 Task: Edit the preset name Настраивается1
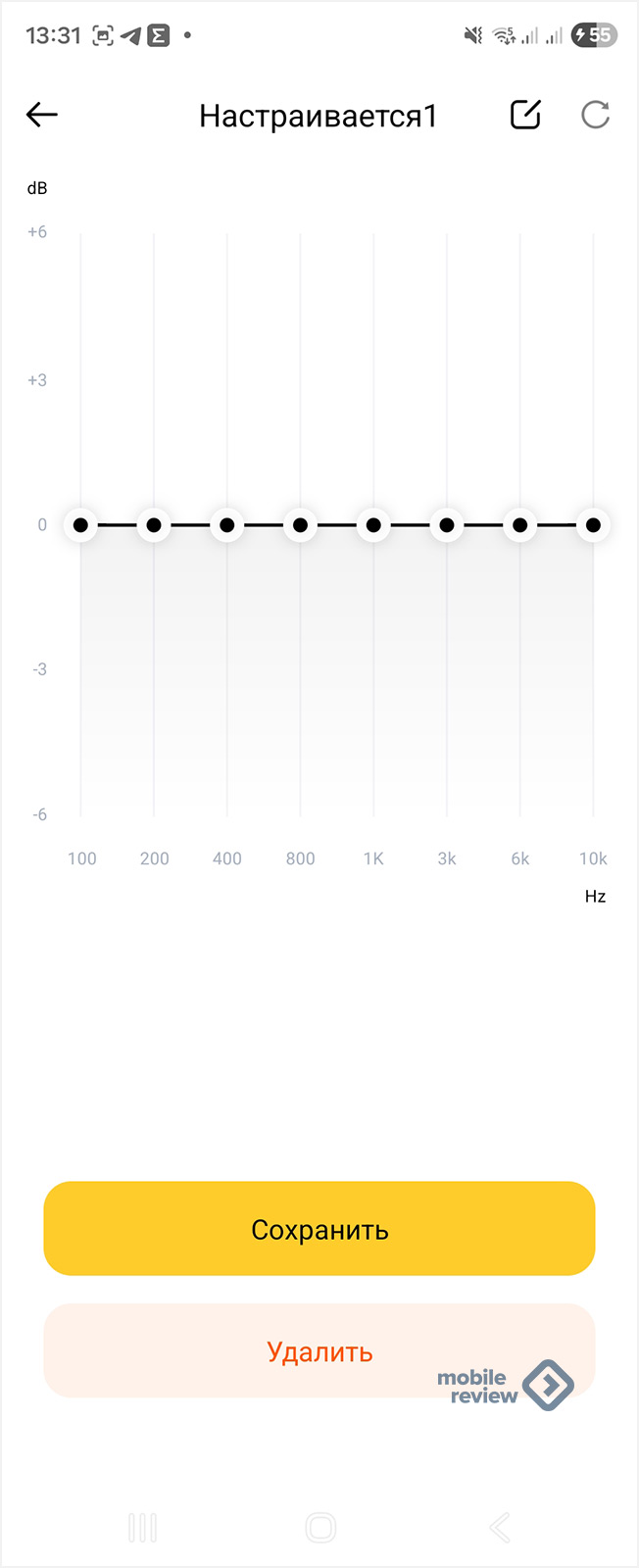tap(525, 115)
